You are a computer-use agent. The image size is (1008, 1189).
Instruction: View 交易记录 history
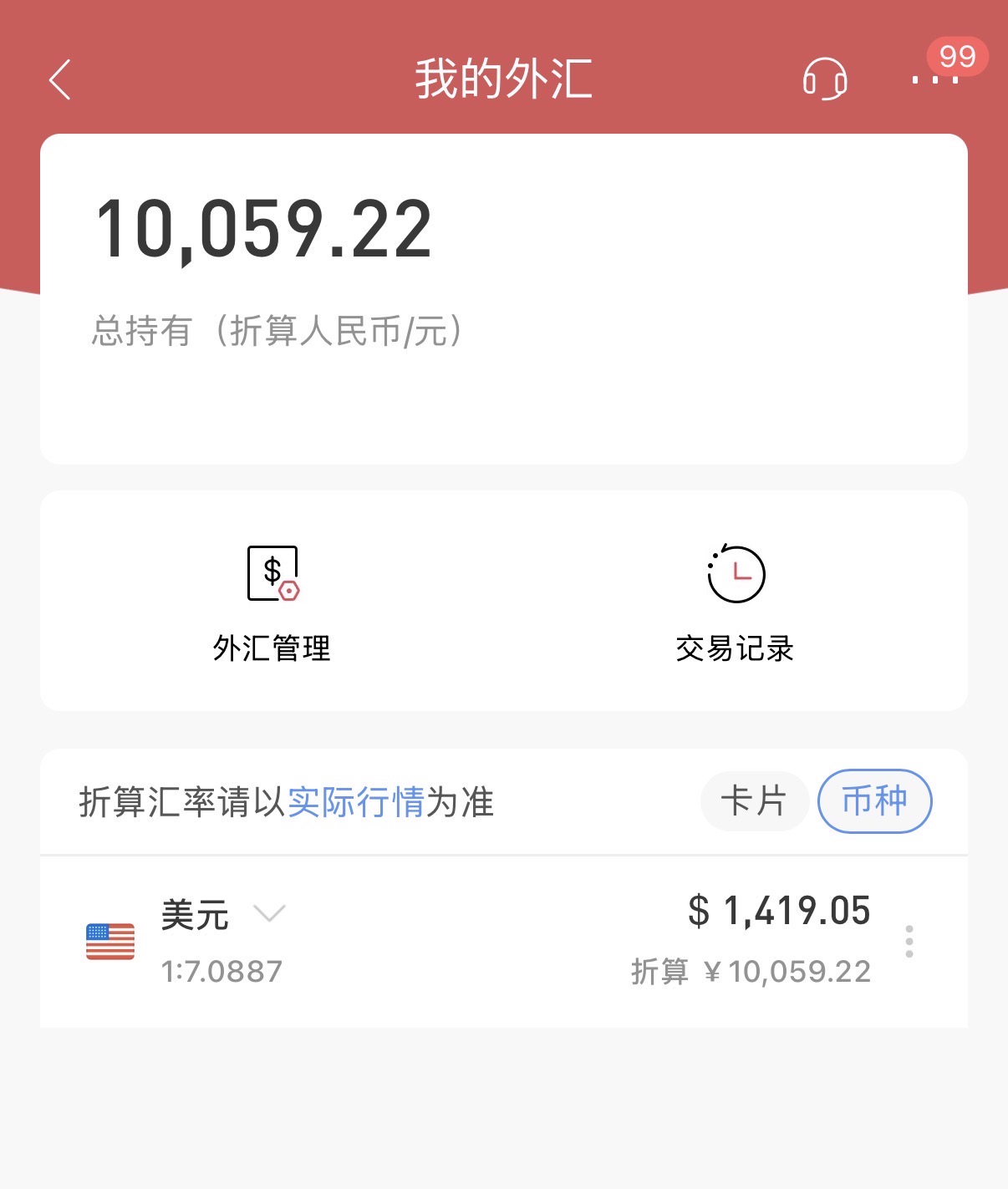click(x=736, y=603)
